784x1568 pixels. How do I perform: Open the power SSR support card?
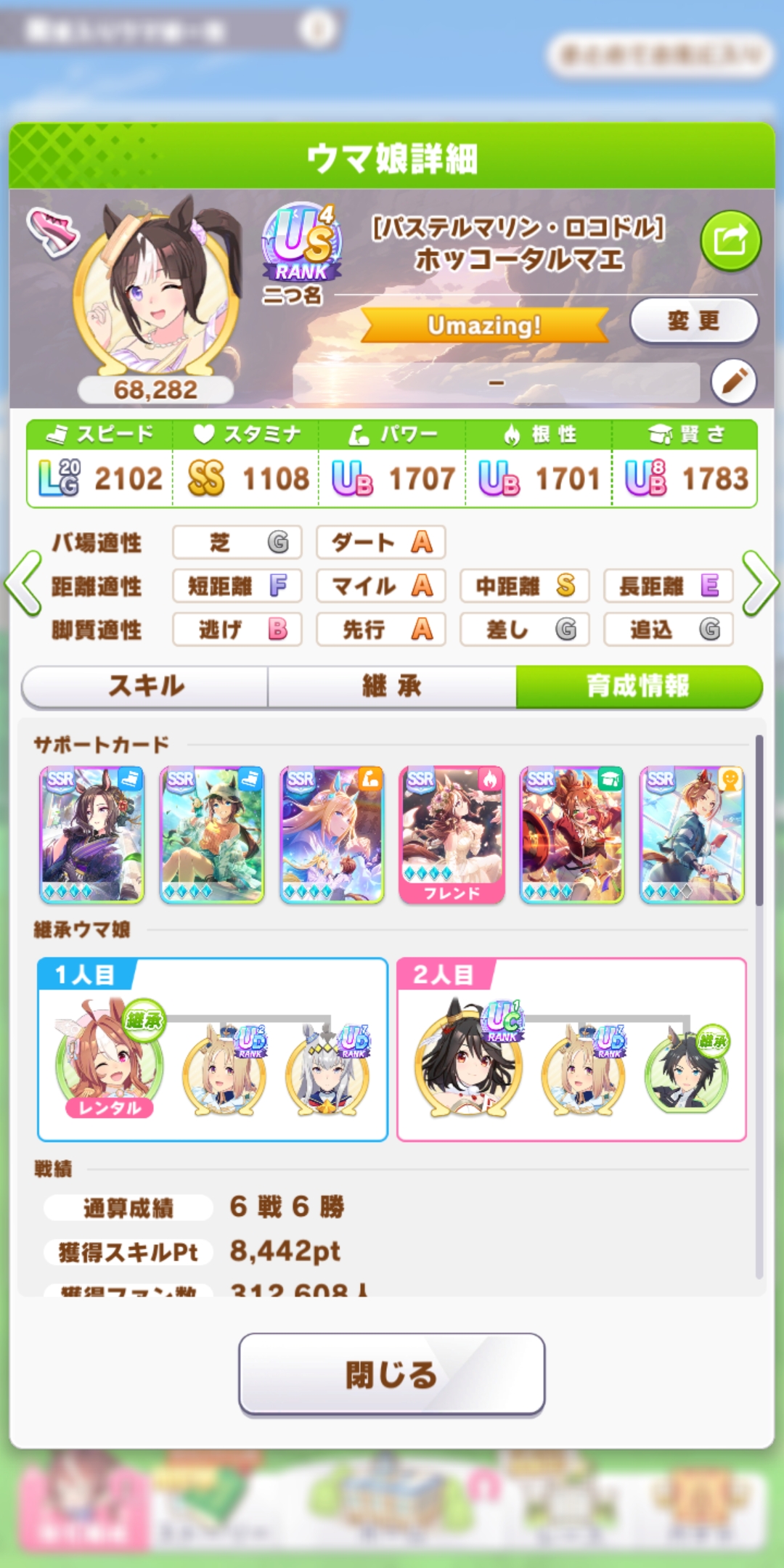click(x=332, y=835)
